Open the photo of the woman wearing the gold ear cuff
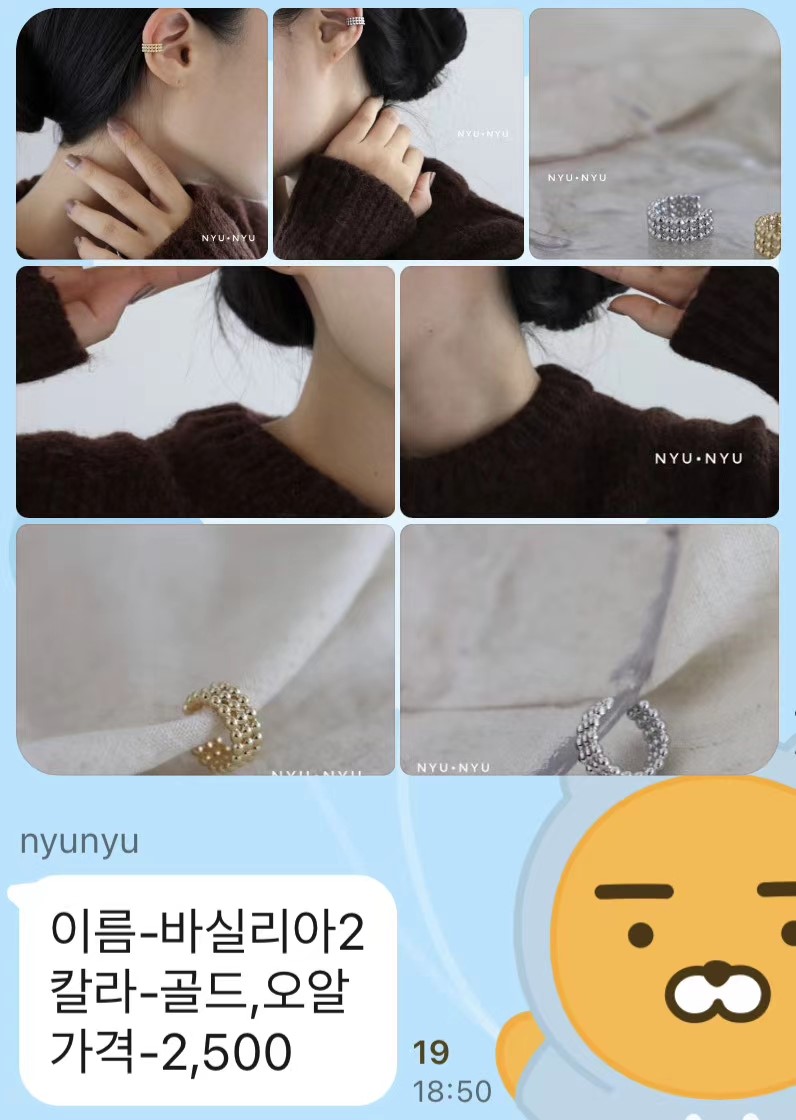The image size is (796, 1120). 142,134
